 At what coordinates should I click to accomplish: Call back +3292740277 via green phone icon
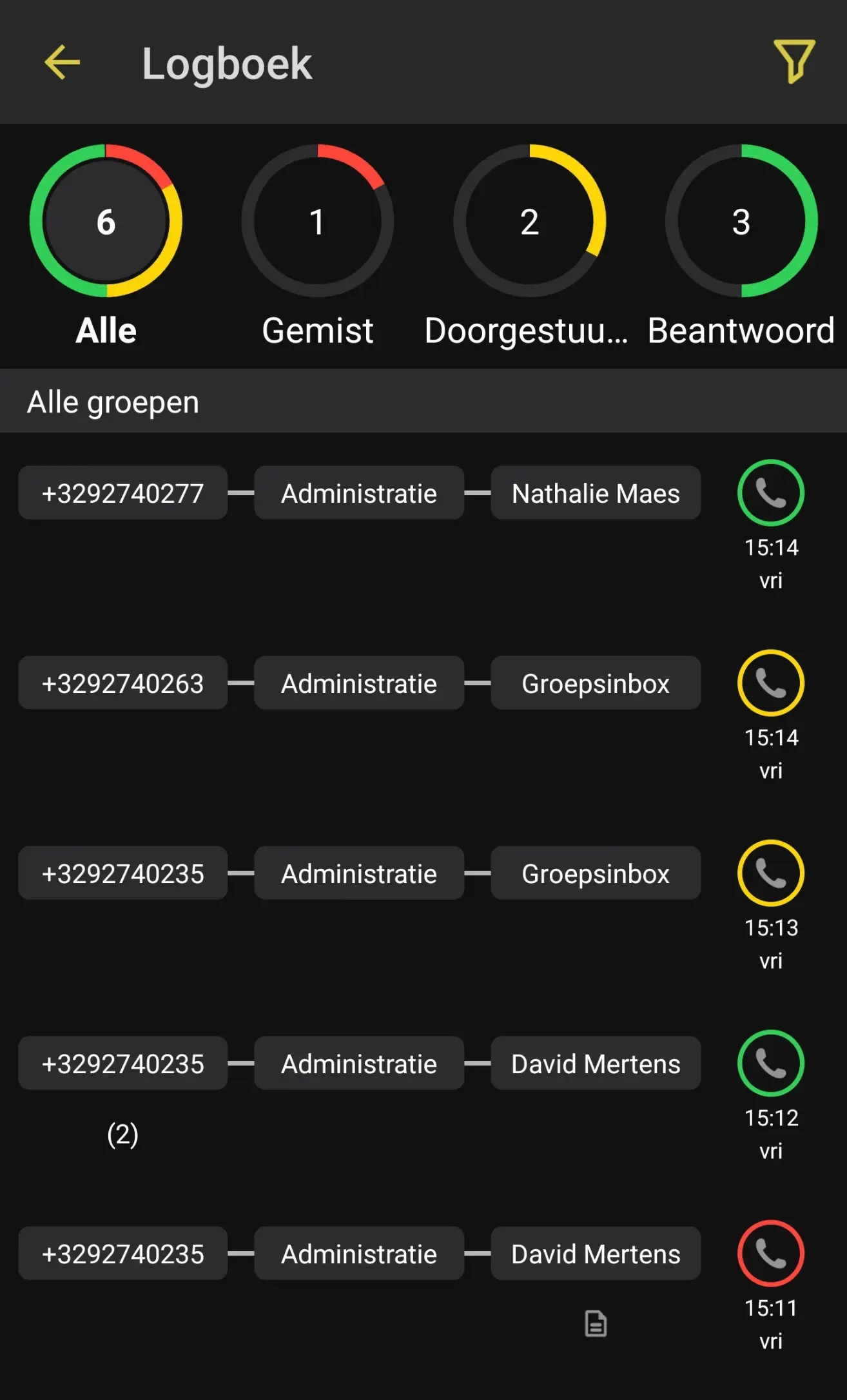point(770,493)
